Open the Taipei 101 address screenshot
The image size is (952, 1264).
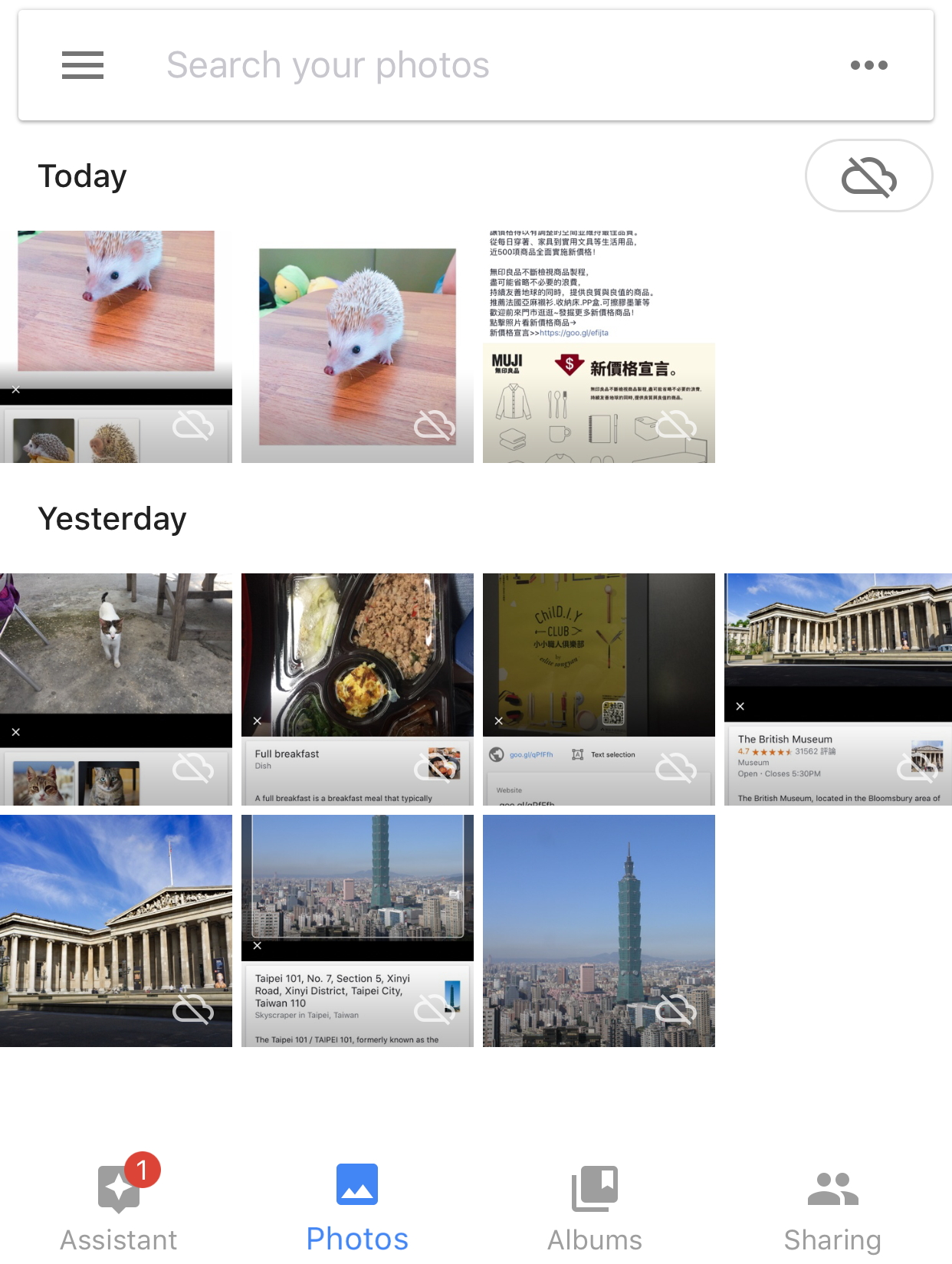click(x=357, y=930)
